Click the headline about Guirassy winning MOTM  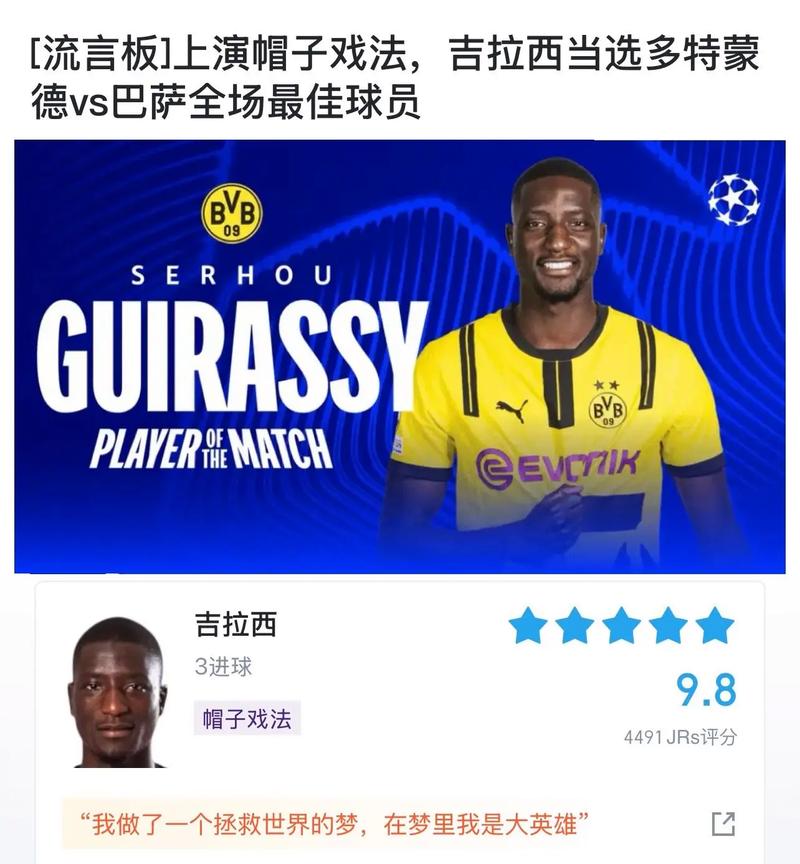point(400,77)
